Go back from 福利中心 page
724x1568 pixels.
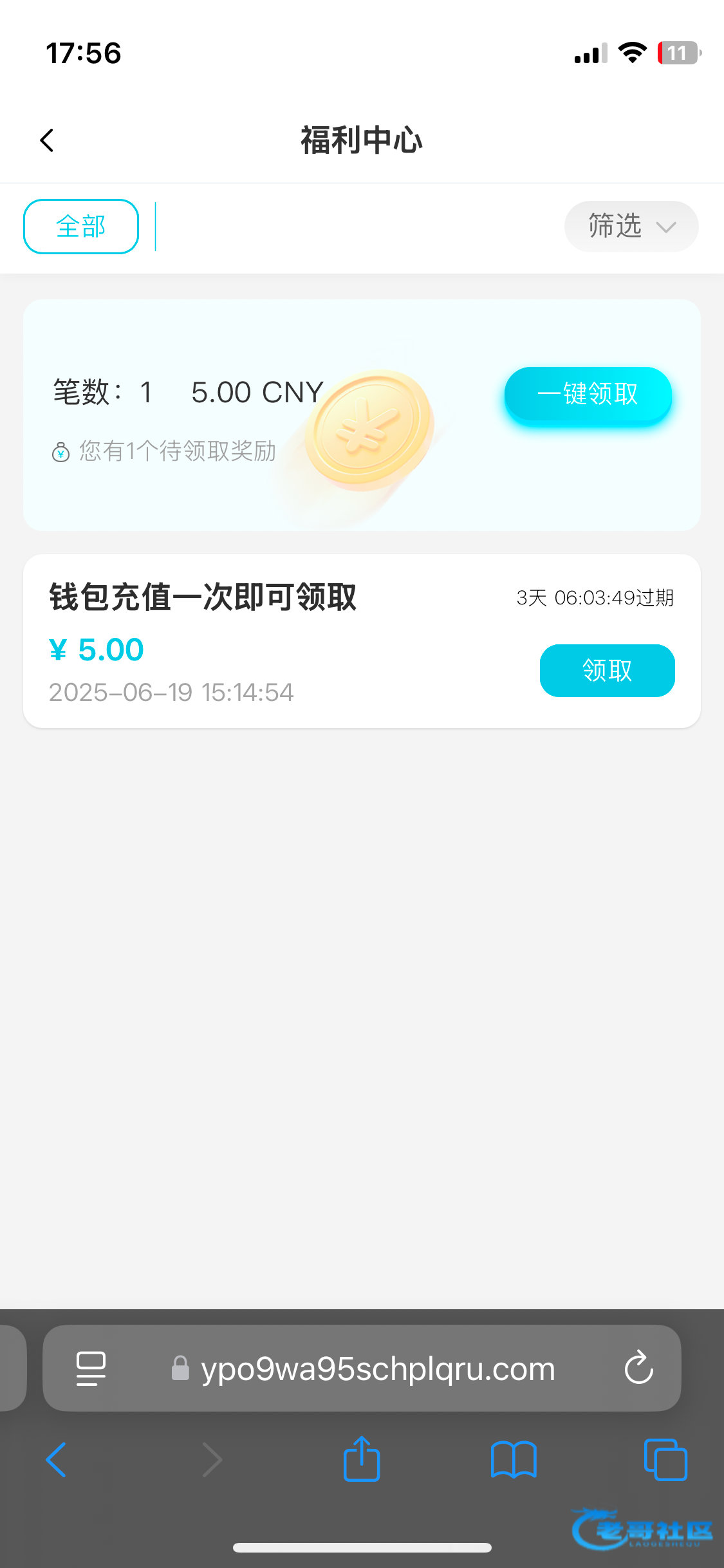(x=47, y=140)
